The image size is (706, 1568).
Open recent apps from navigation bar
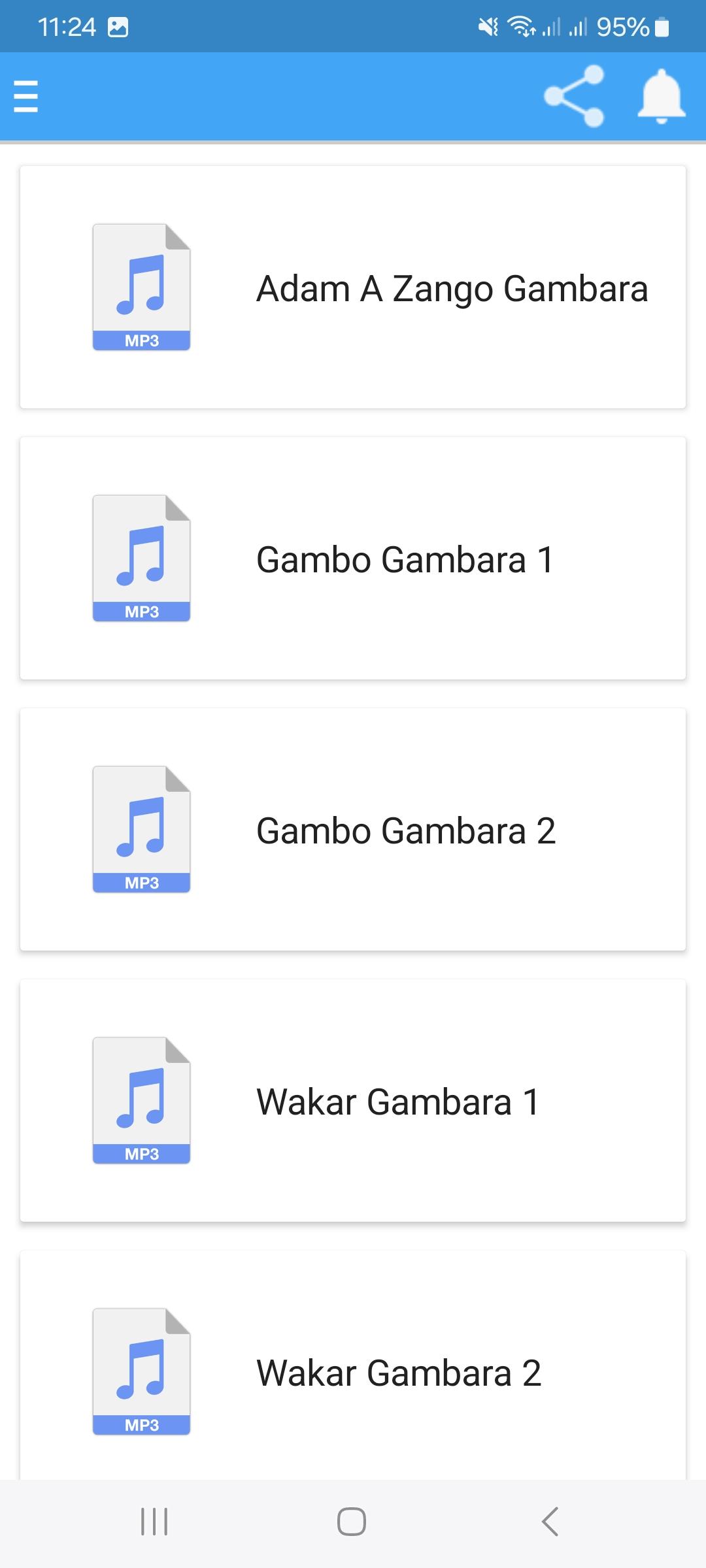pyautogui.click(x=154, y=1522)
